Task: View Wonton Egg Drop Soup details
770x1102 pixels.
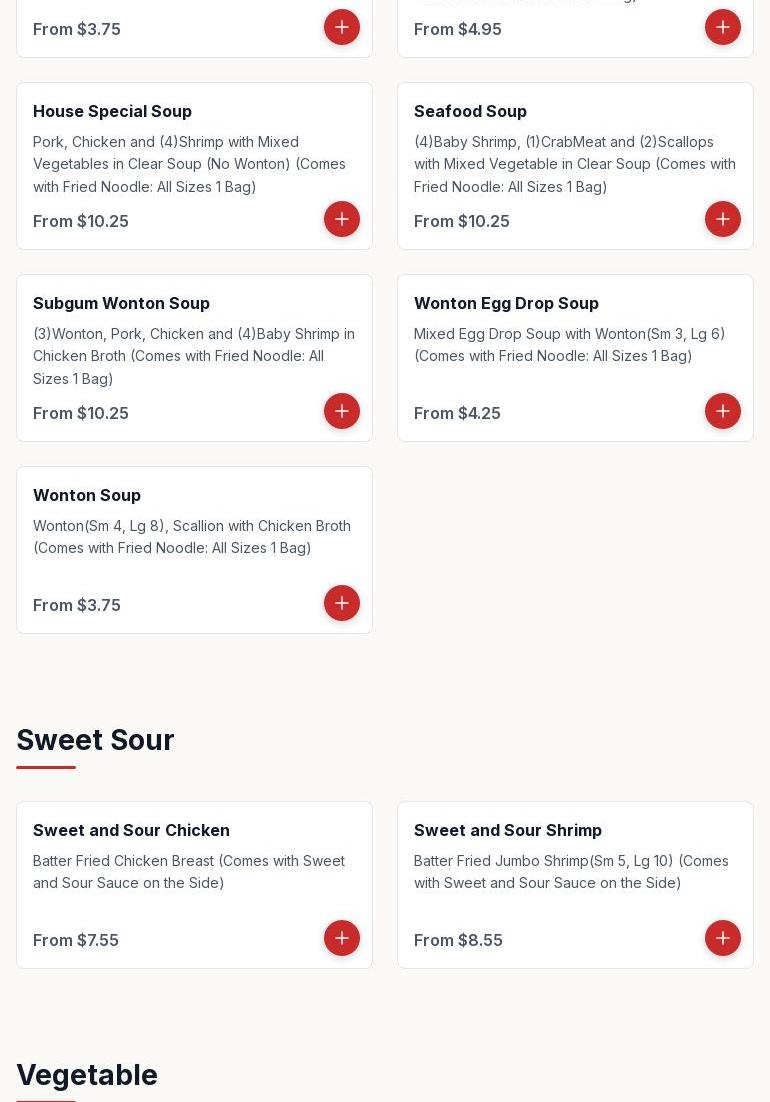Action: point(541,342)
